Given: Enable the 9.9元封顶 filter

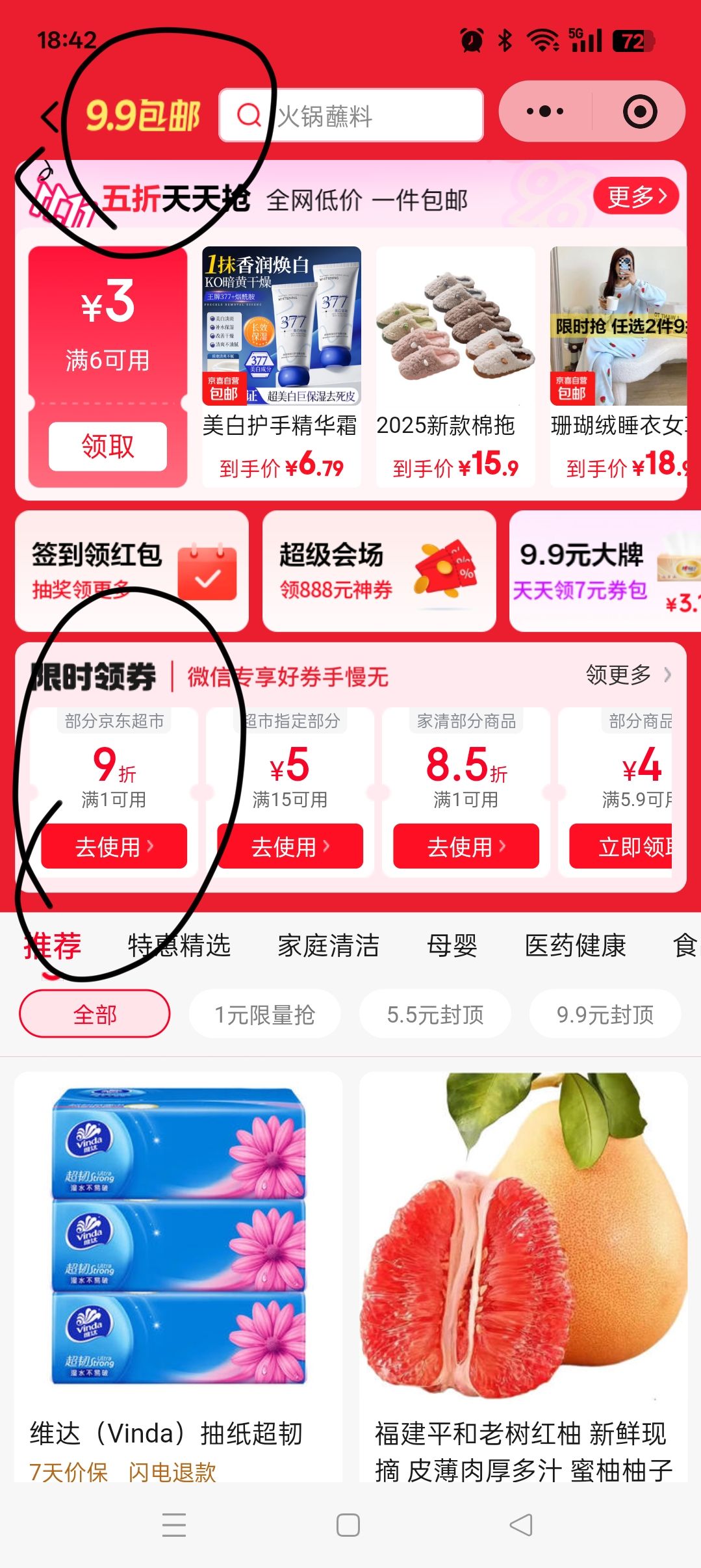Looking at the screenshot, I should pos(604,1013).
